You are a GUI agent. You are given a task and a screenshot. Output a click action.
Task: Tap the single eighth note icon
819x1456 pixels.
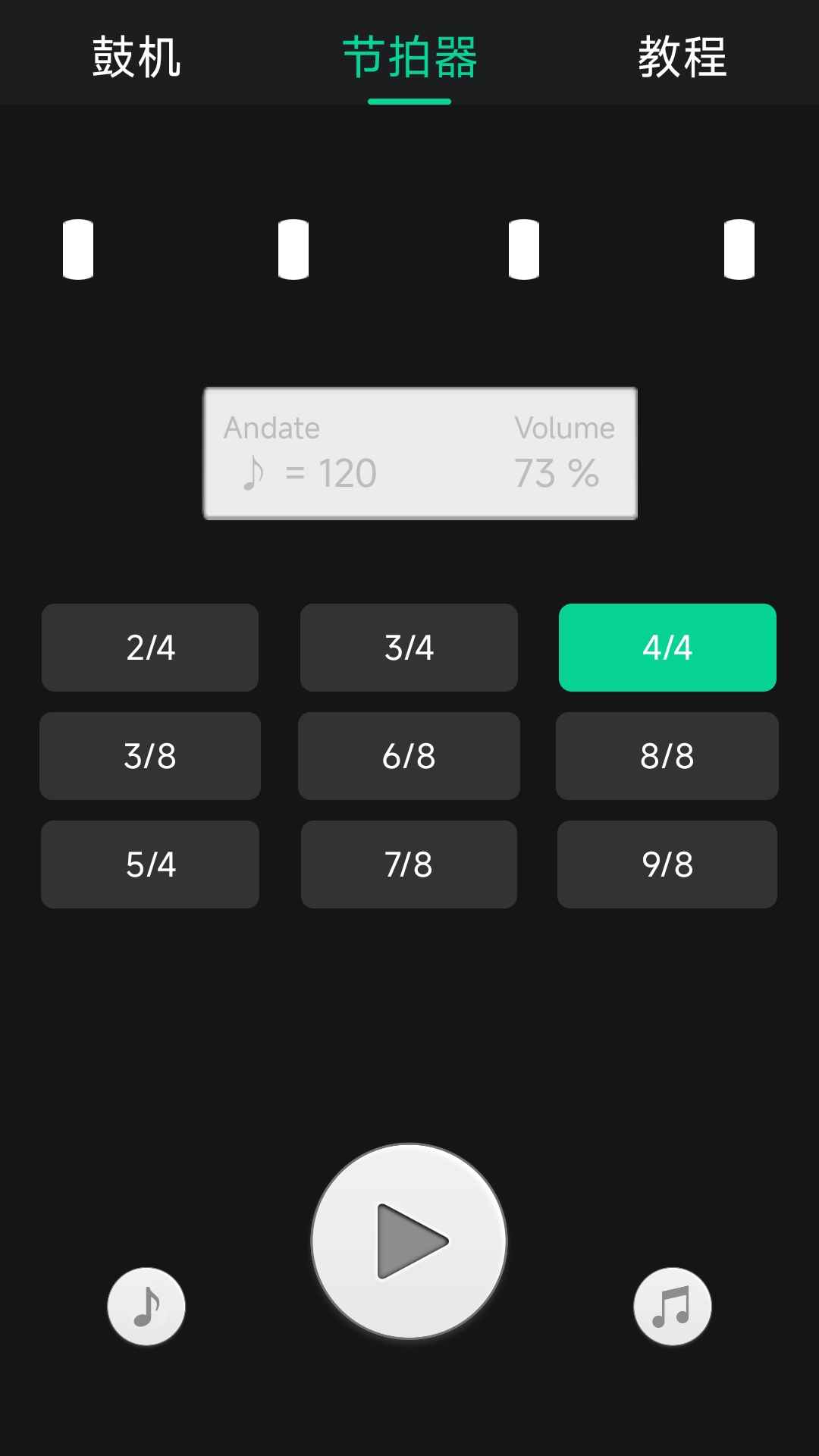point(146,1307)
